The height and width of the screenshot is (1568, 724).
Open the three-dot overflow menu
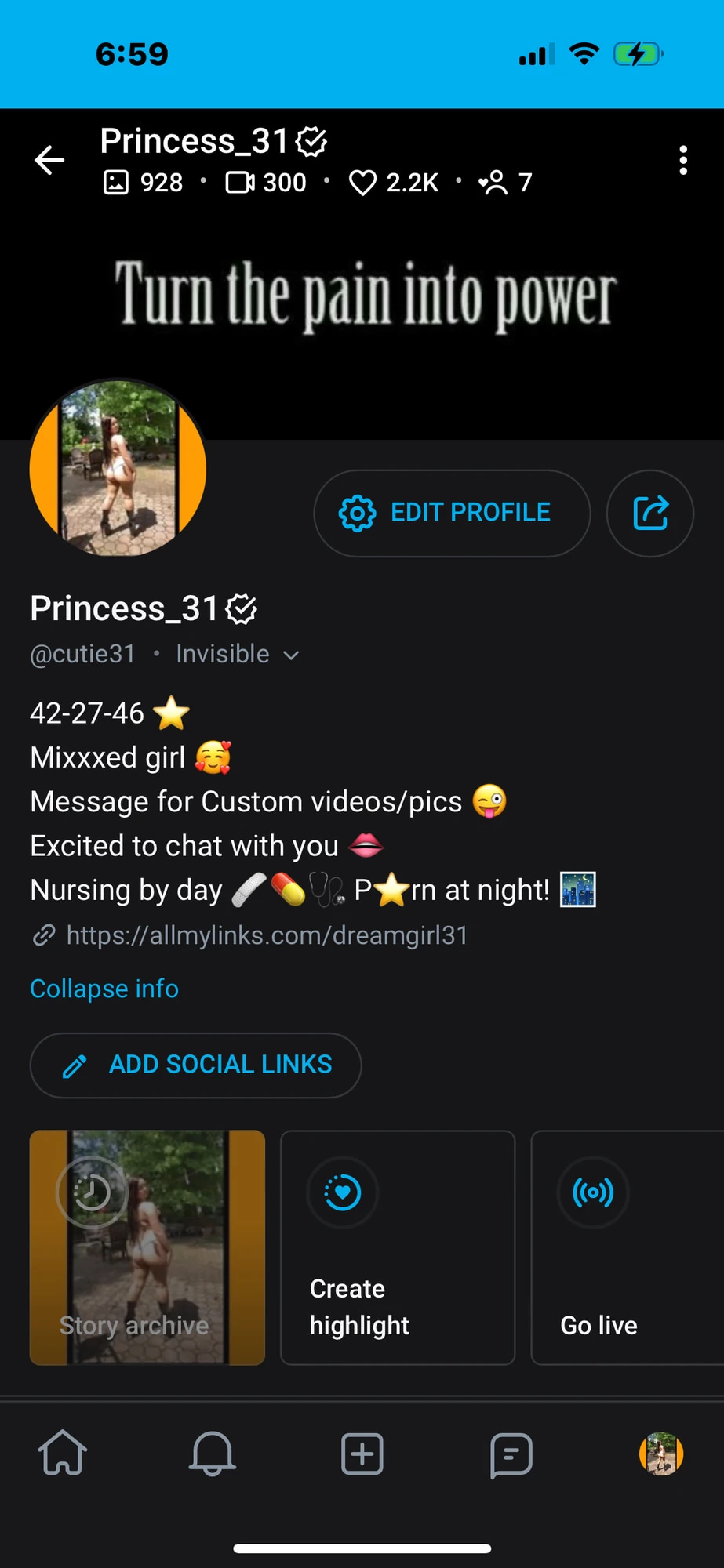click(683, 160)
